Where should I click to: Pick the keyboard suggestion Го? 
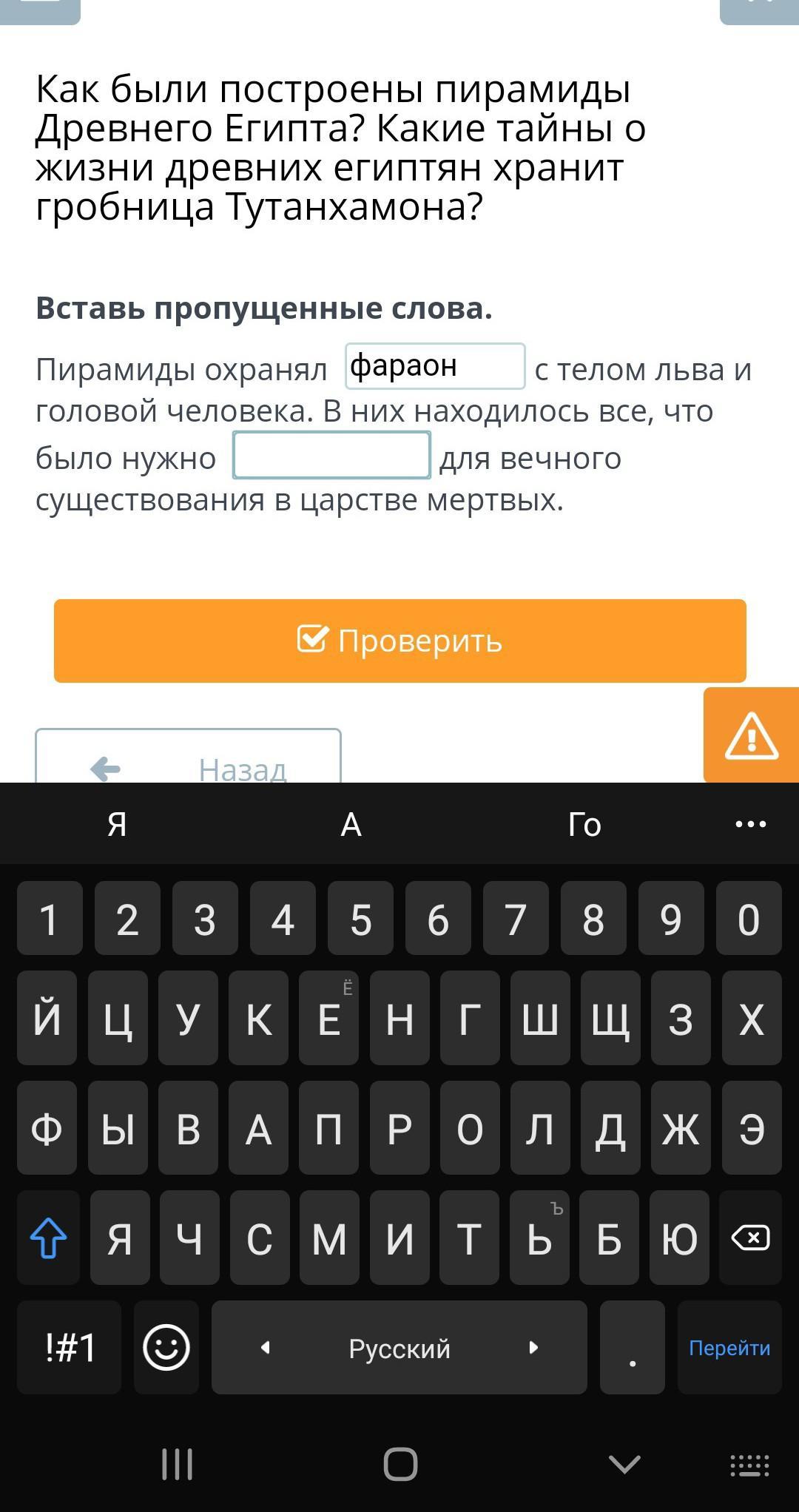pos(584,824)
